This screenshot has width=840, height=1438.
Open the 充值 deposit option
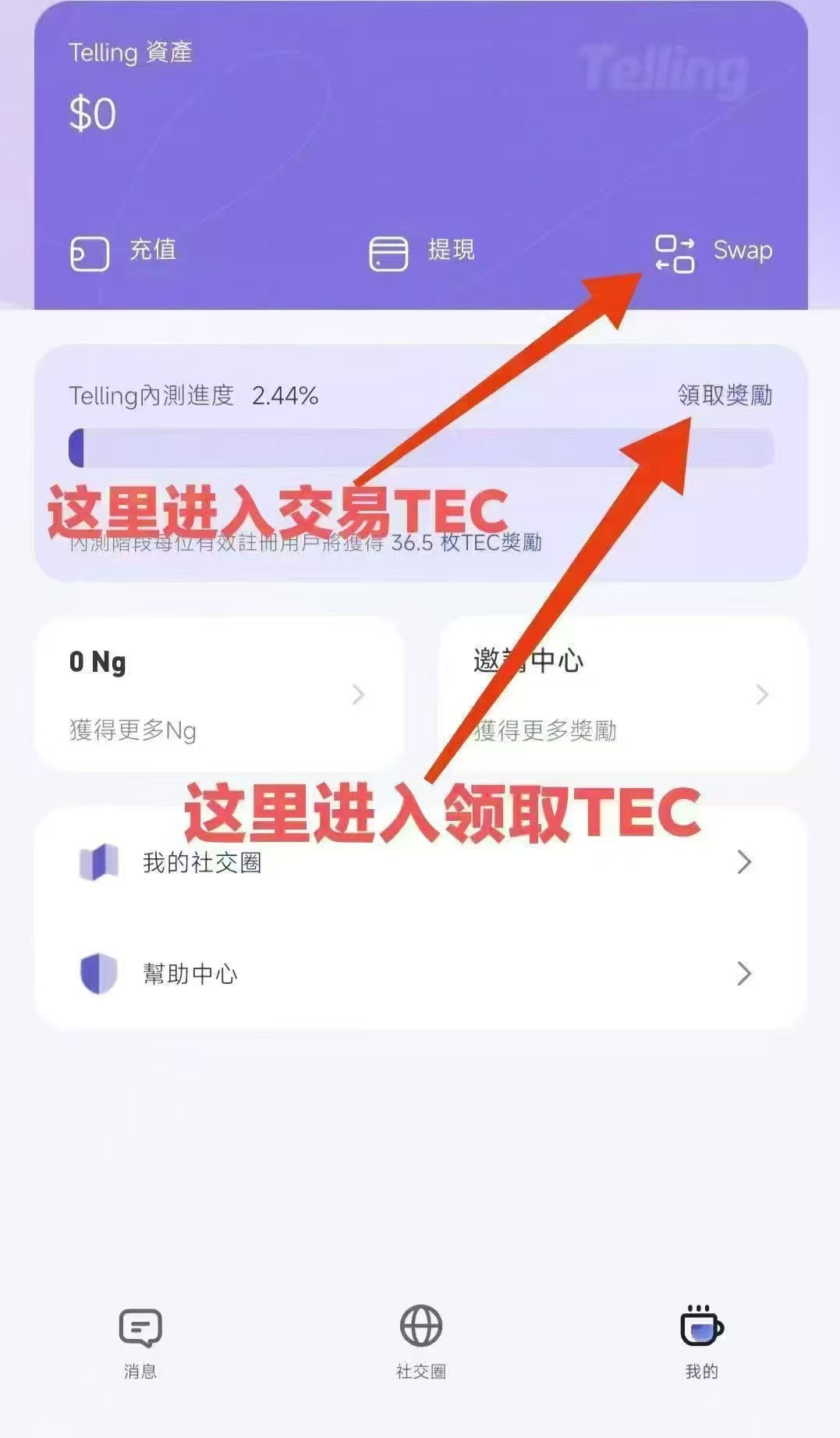pos(123,252)
